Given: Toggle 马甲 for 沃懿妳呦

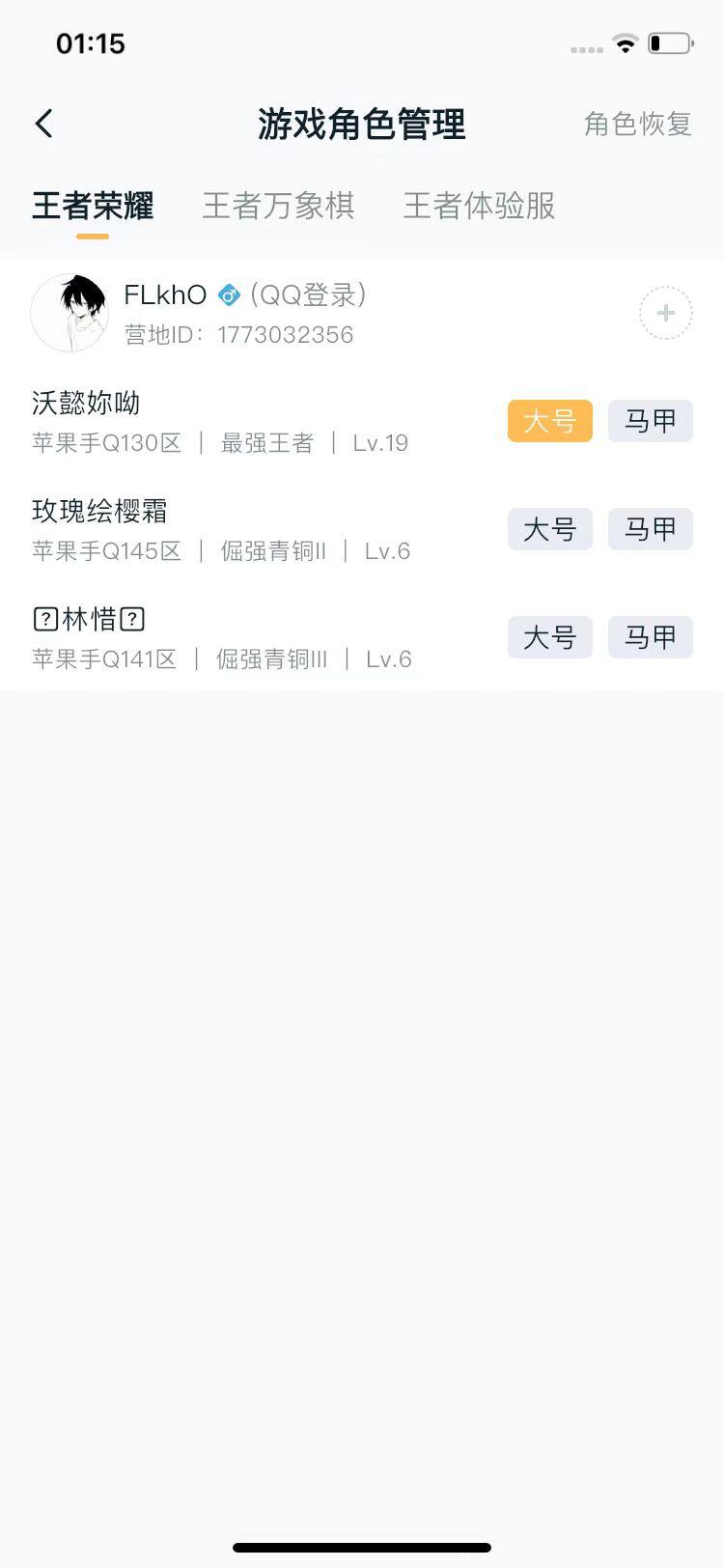Looking at the screenshot, I should point(650,421).
